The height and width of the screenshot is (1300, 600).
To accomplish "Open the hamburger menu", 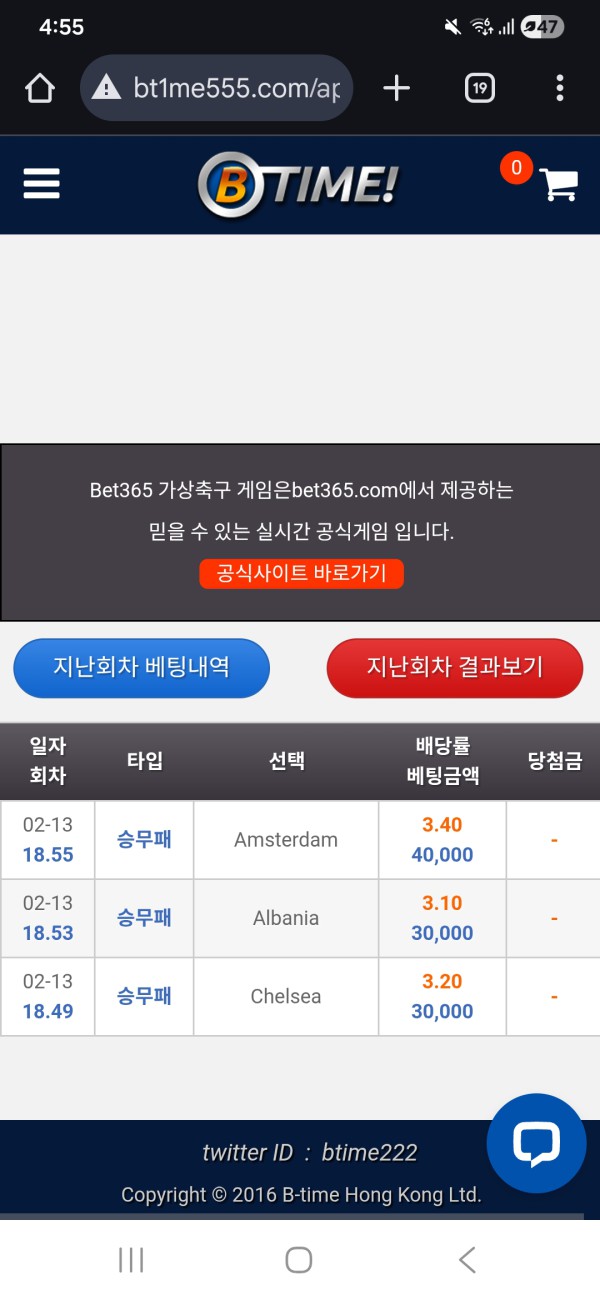I will tap(41, 184).
